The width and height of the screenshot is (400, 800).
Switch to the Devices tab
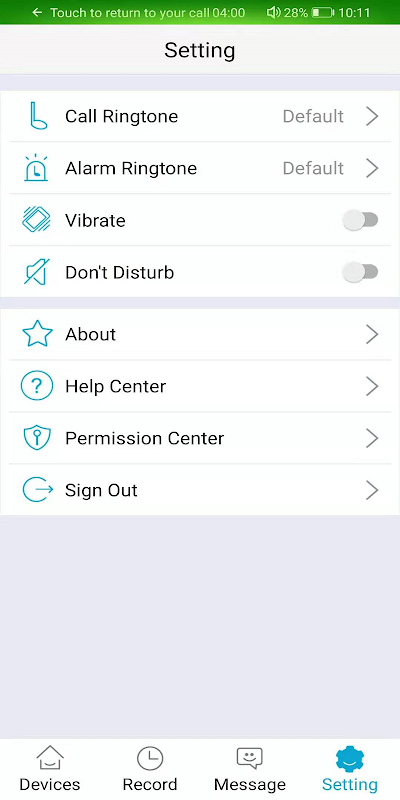coord(50,769)
